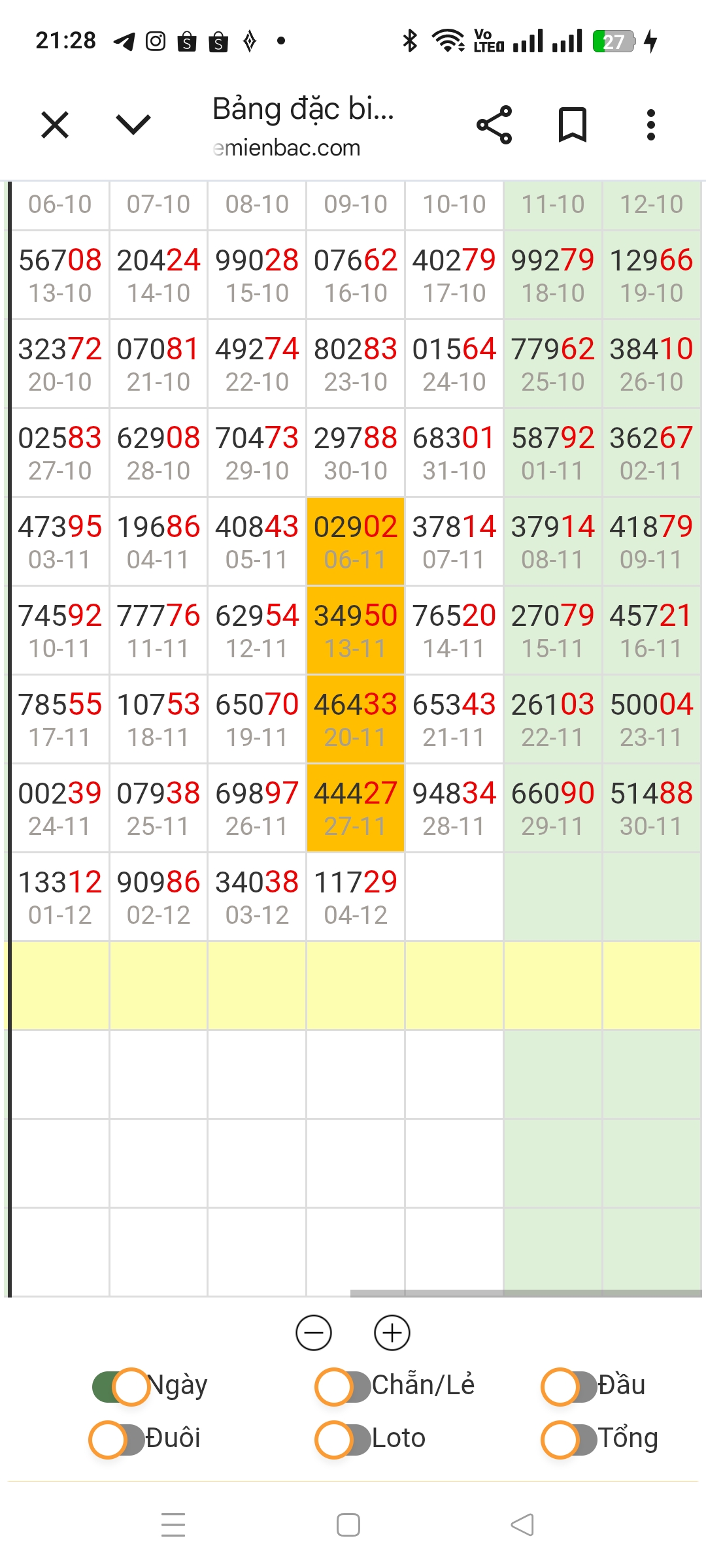The image size is (706, 1568).
Task: Expand the page info dropdown chevron
Action: [x=133, y=125]
